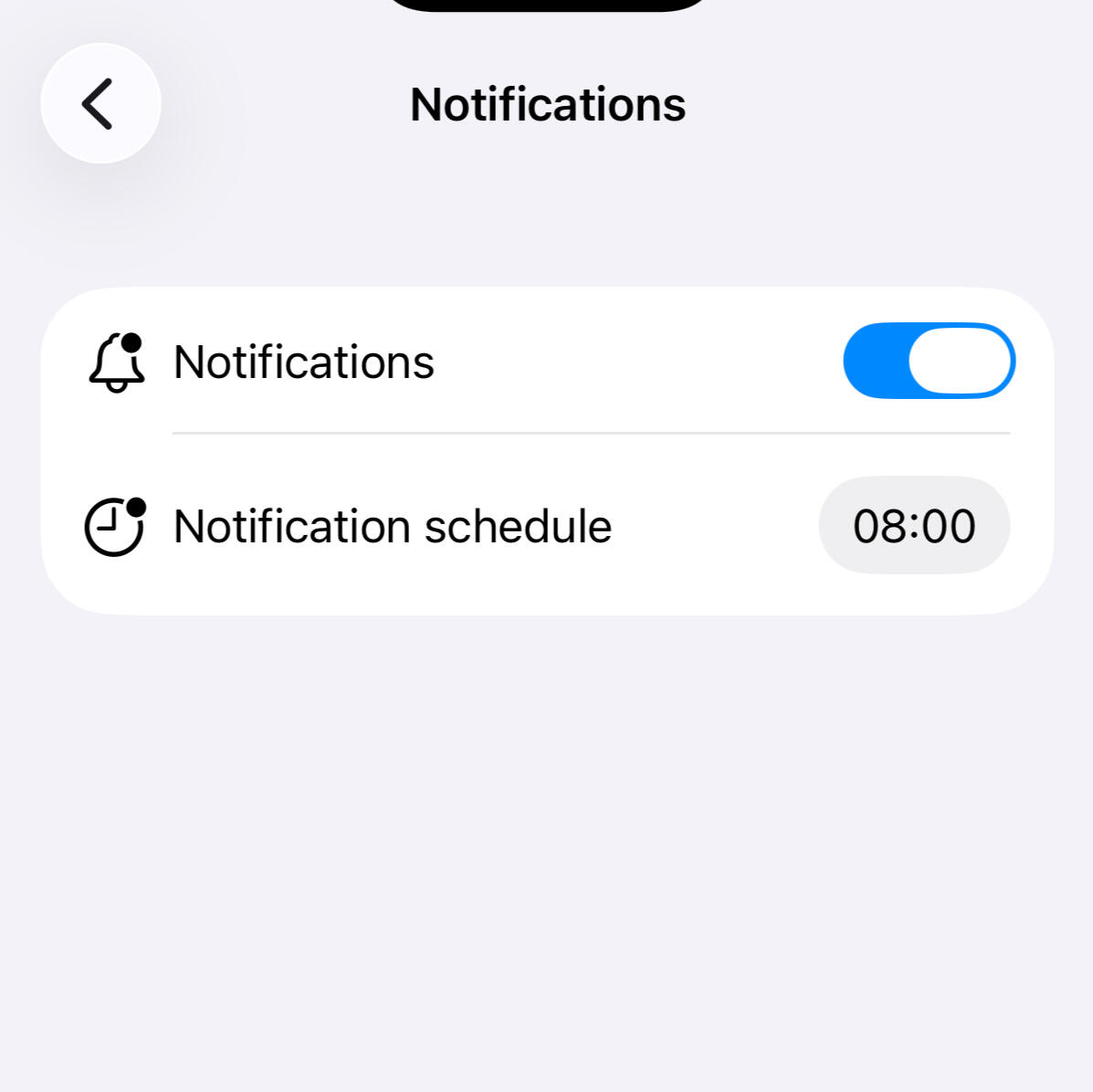Go back using the arrow button

(100, 103)
